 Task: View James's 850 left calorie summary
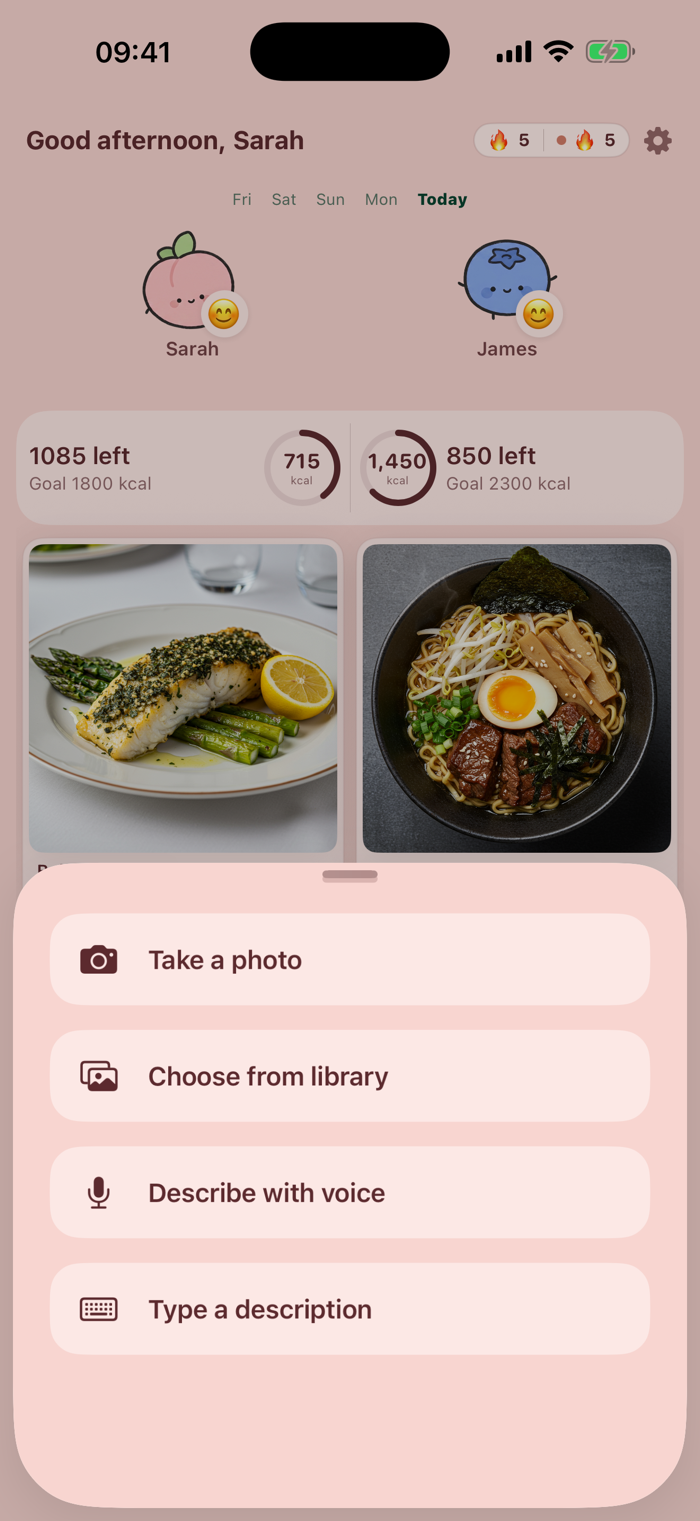click(516, 468)
